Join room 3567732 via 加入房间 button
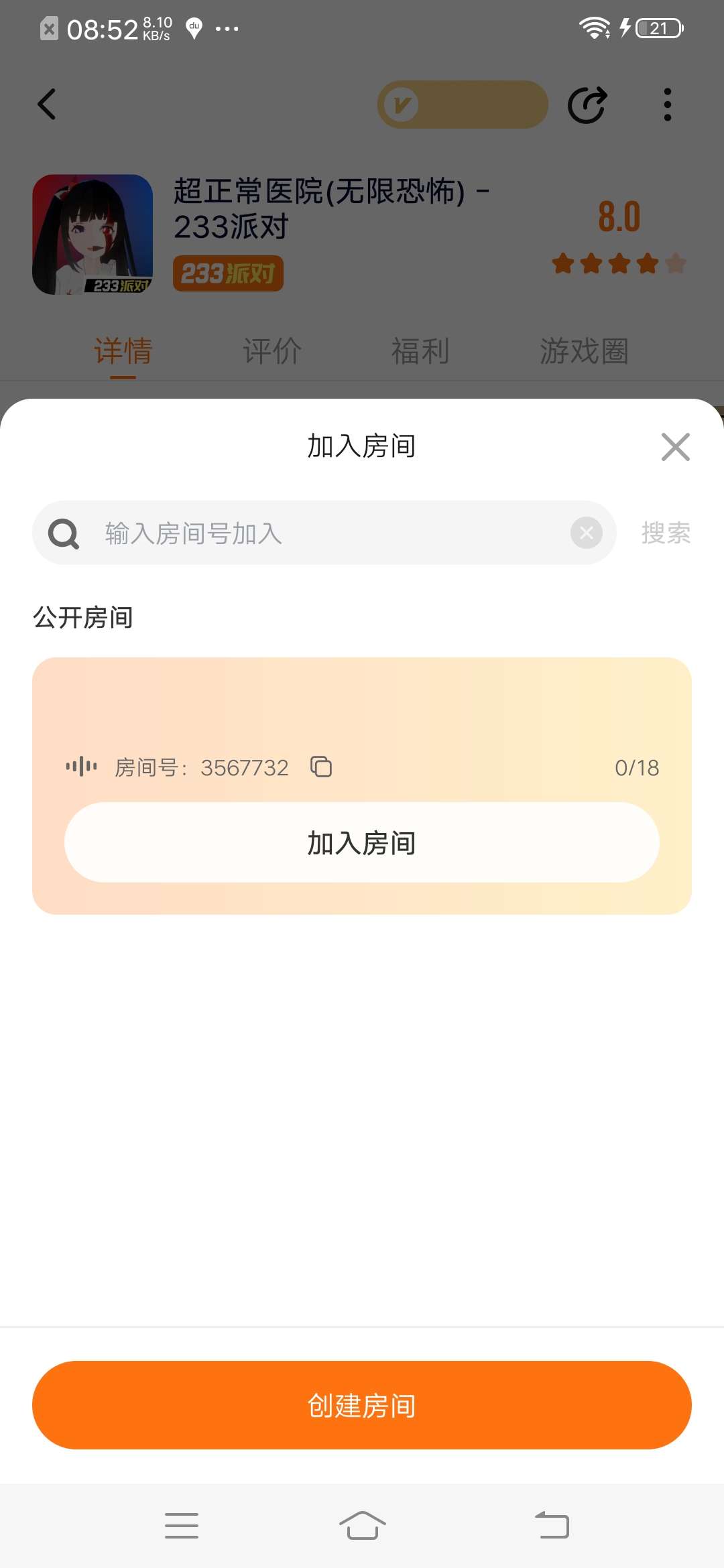This screenshot has height=1568, width=724. pyautogui.click(x=362, y=842)
